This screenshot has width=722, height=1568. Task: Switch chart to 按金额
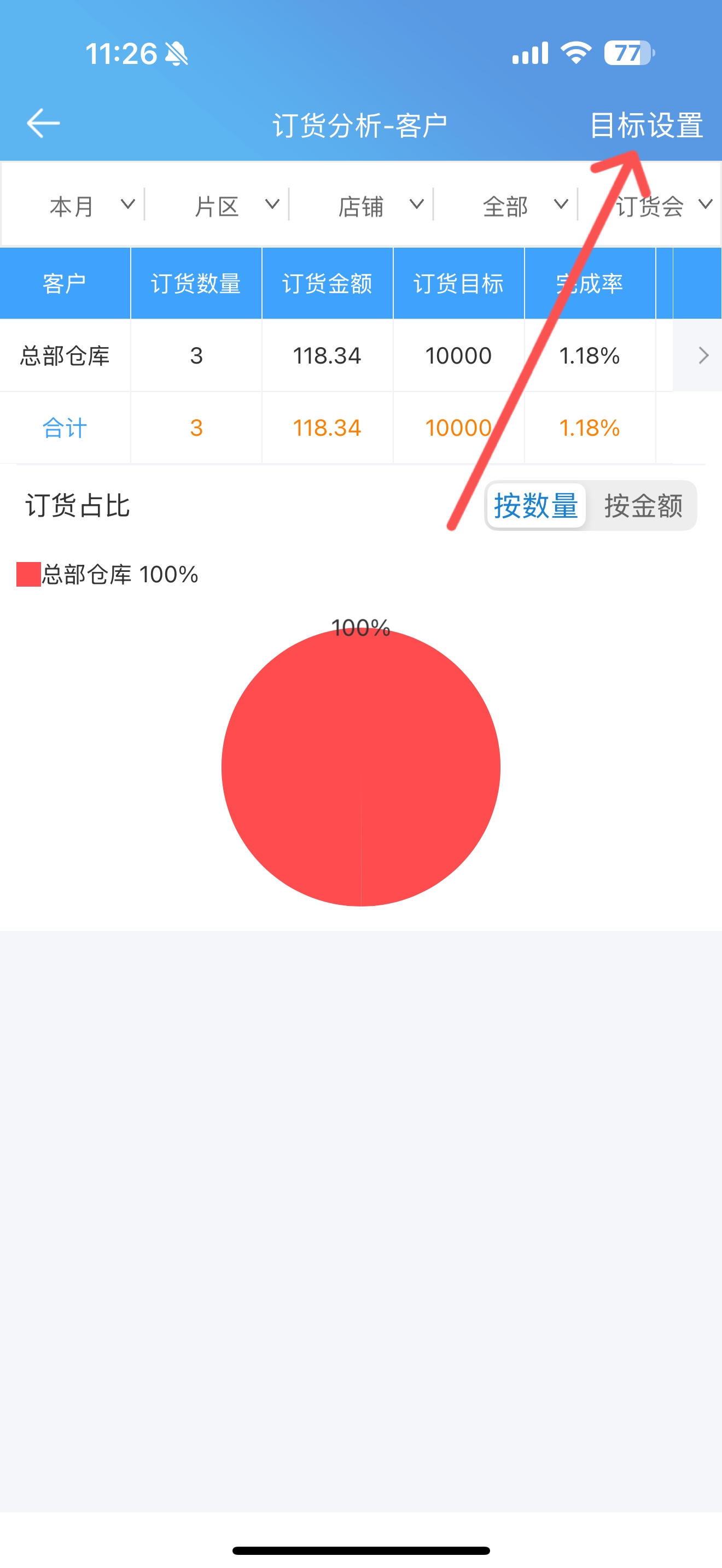coord(643,505)
